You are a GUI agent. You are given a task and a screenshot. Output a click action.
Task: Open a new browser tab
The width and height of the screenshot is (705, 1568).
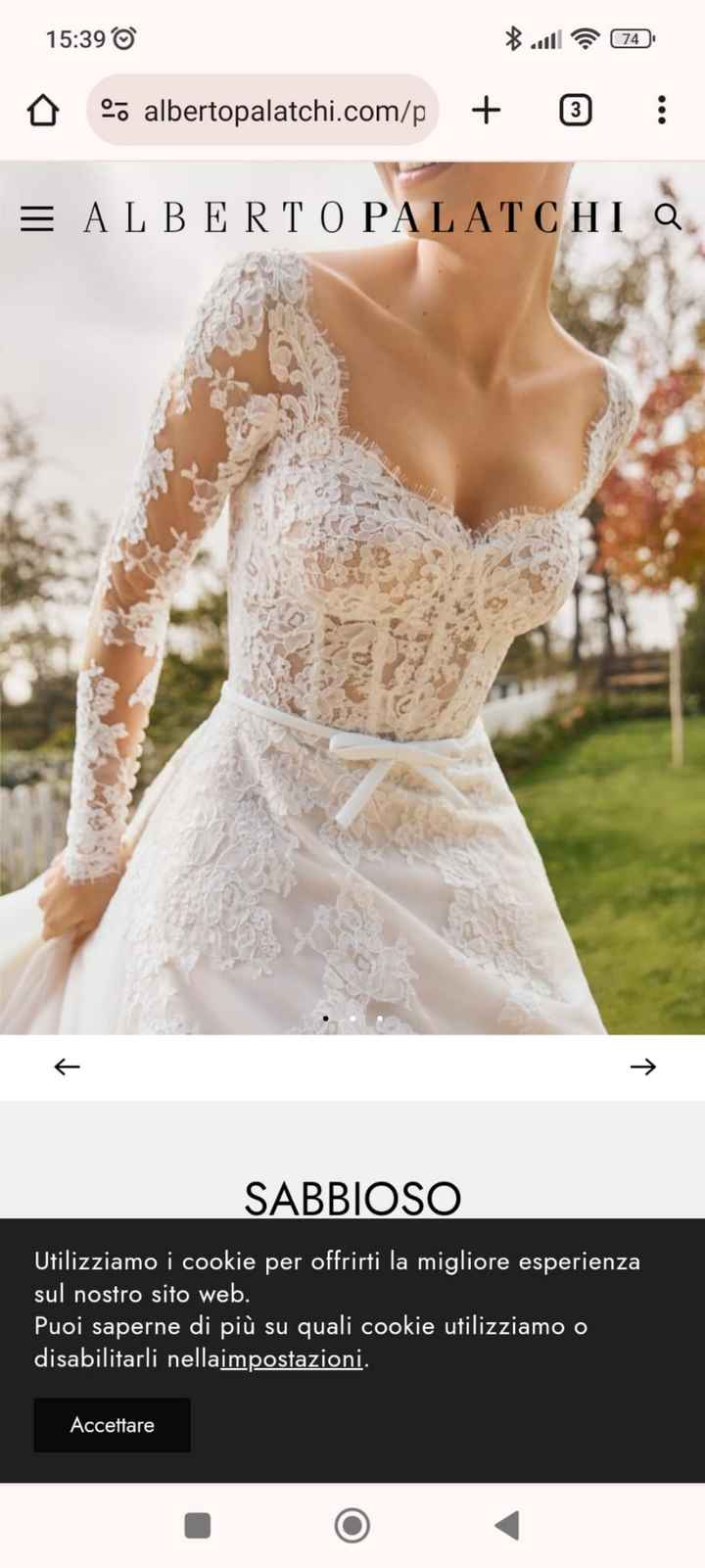(486, 110)
